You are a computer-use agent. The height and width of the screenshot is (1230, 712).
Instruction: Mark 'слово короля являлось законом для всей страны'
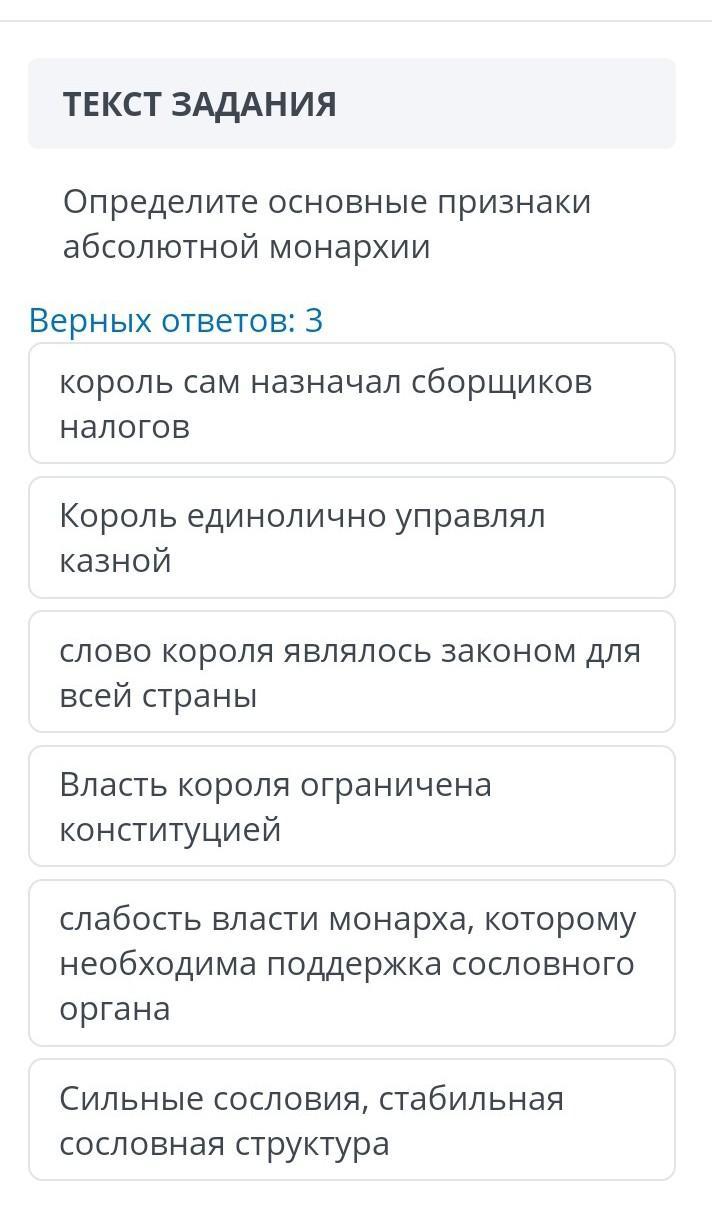(352, 672)
